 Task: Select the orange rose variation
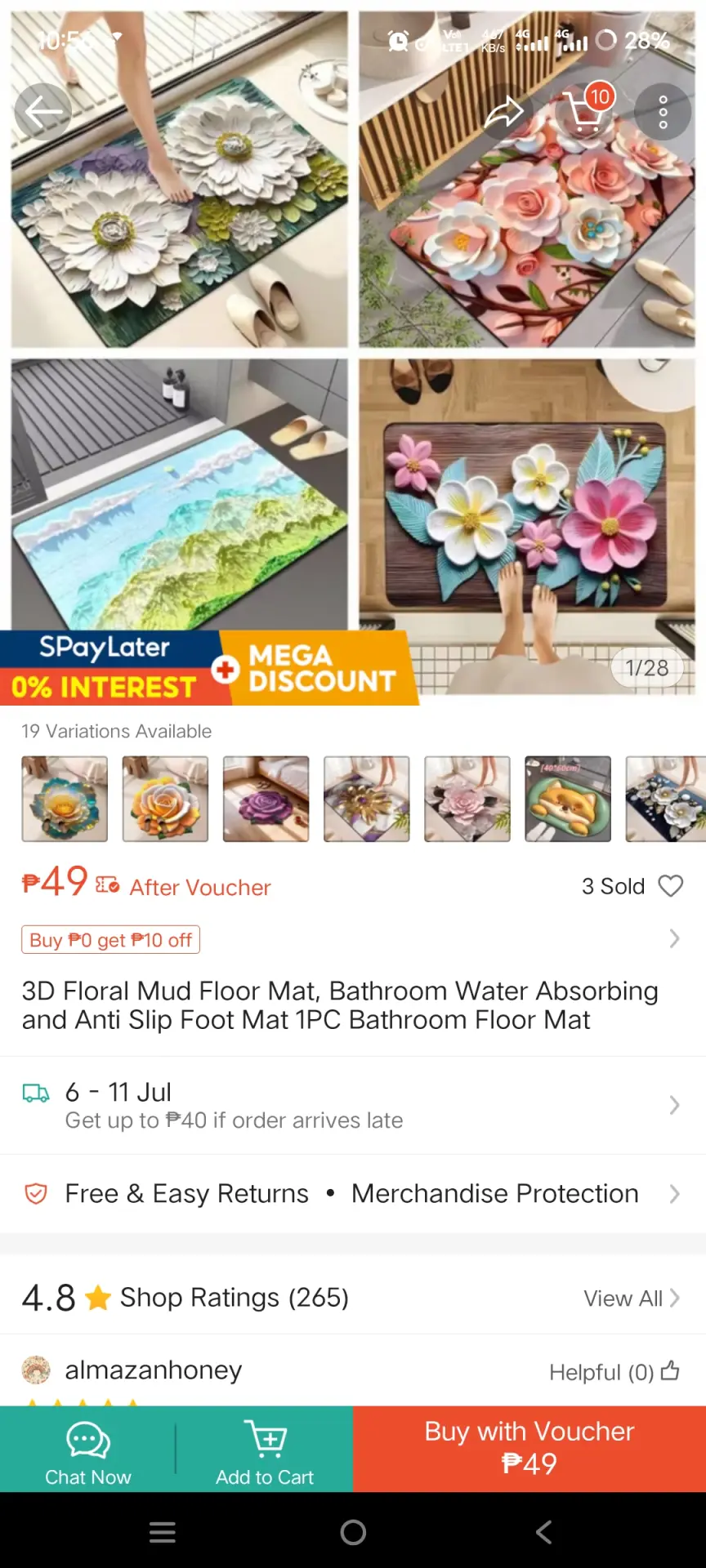tap(165, 799)
